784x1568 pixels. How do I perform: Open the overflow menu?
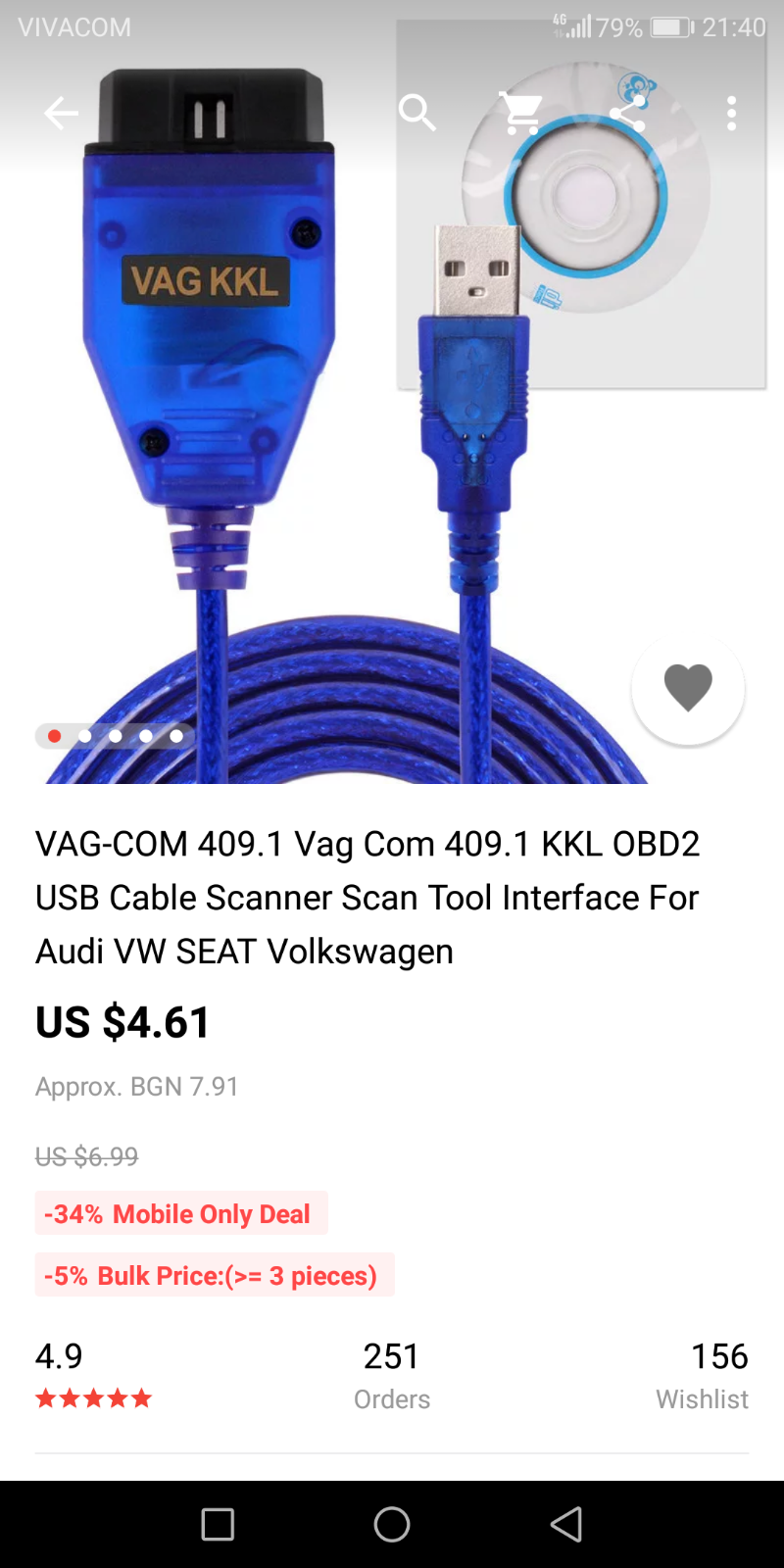point(731,114)
